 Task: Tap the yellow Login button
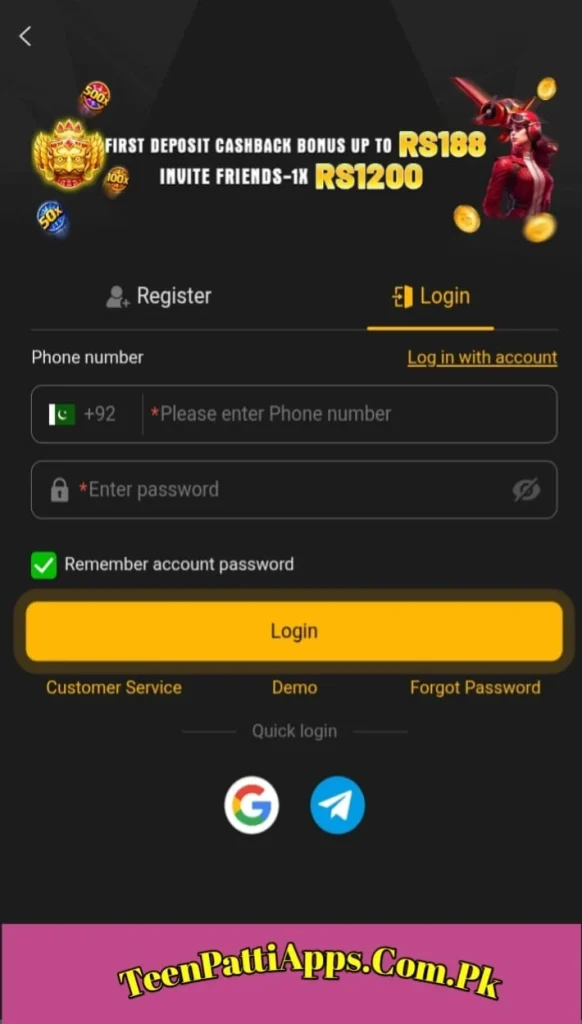(294, 631)
